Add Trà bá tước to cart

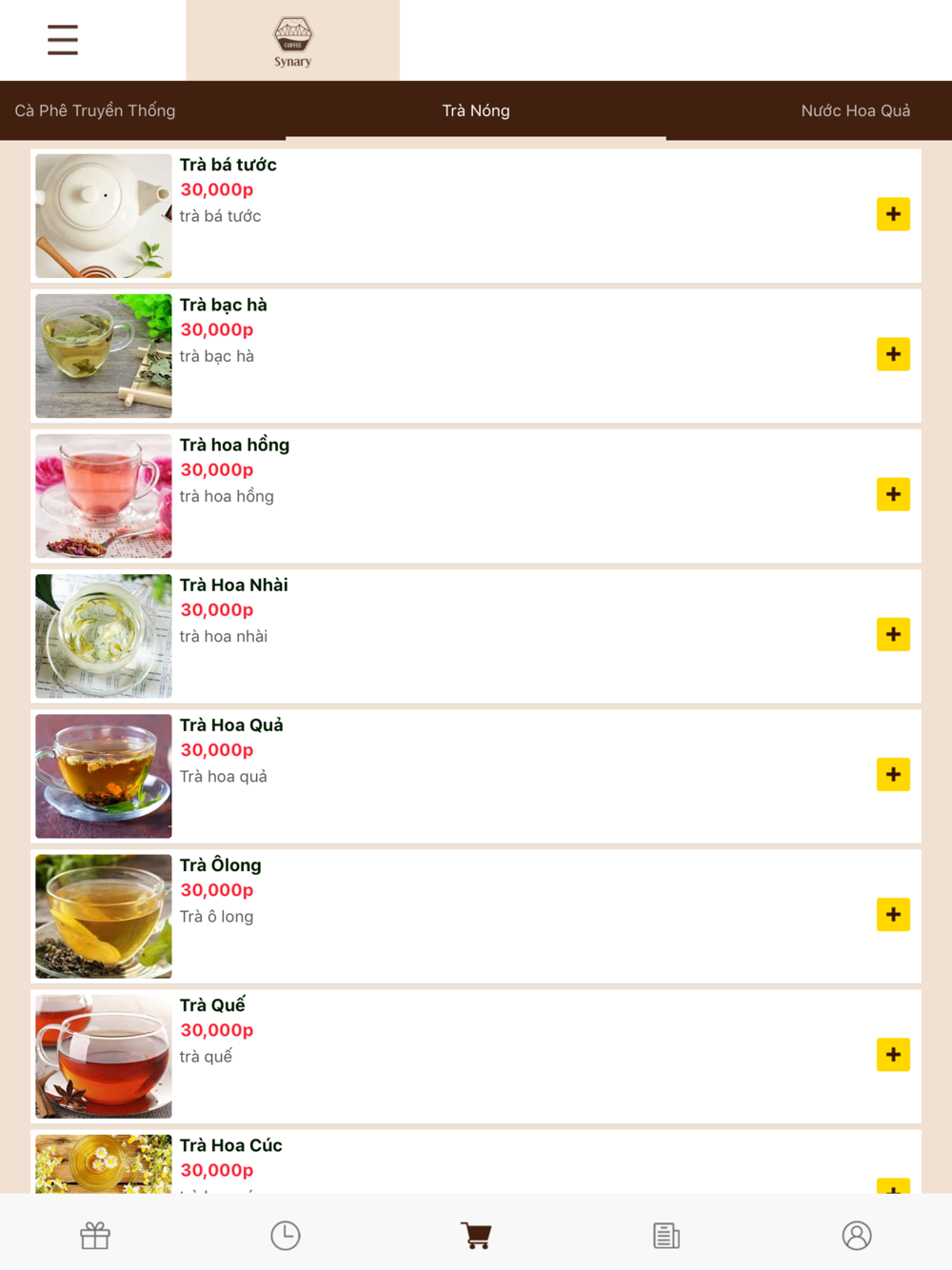pos(893,214)
